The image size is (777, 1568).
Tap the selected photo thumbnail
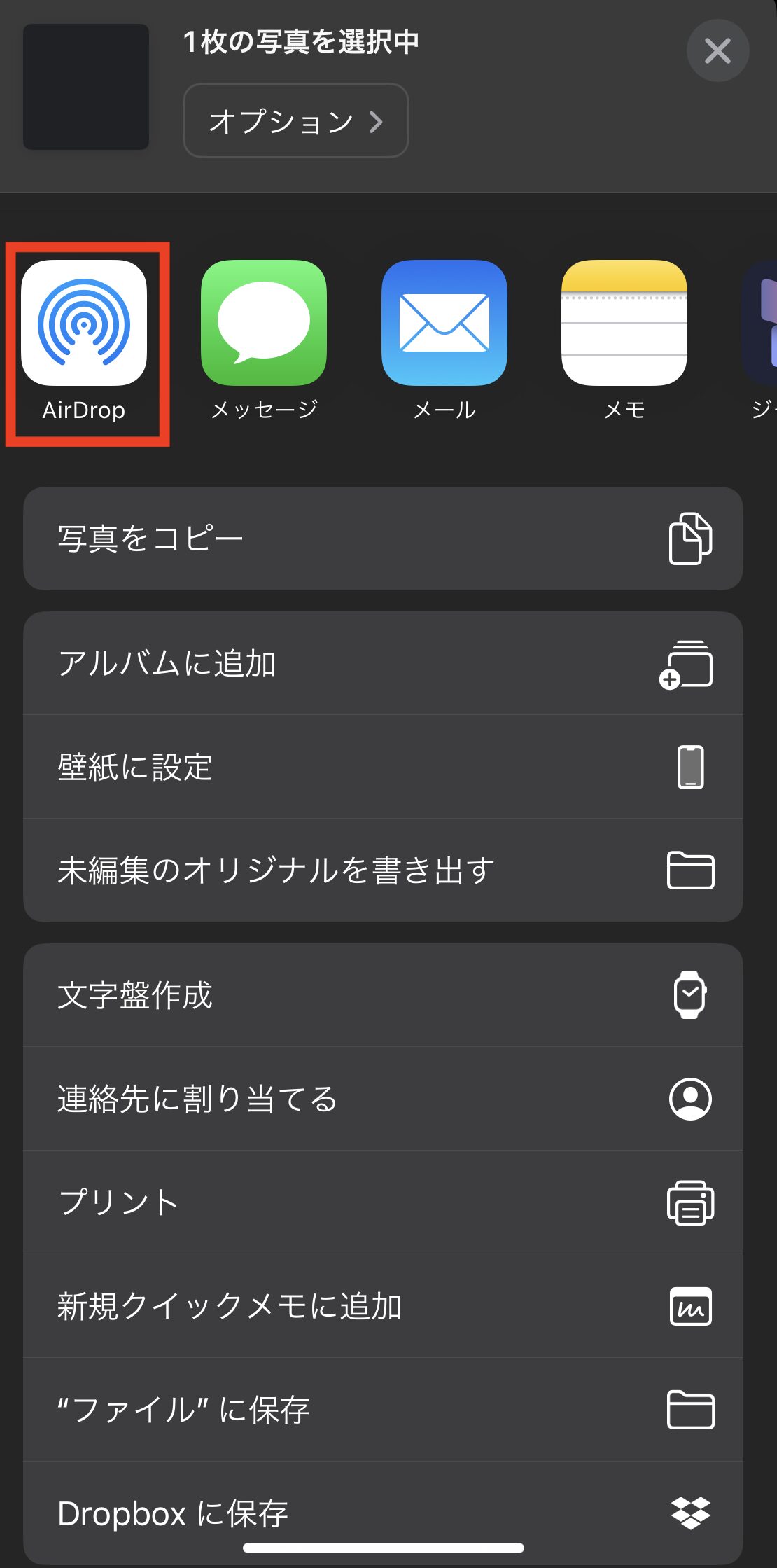click(x=85, y=88)
